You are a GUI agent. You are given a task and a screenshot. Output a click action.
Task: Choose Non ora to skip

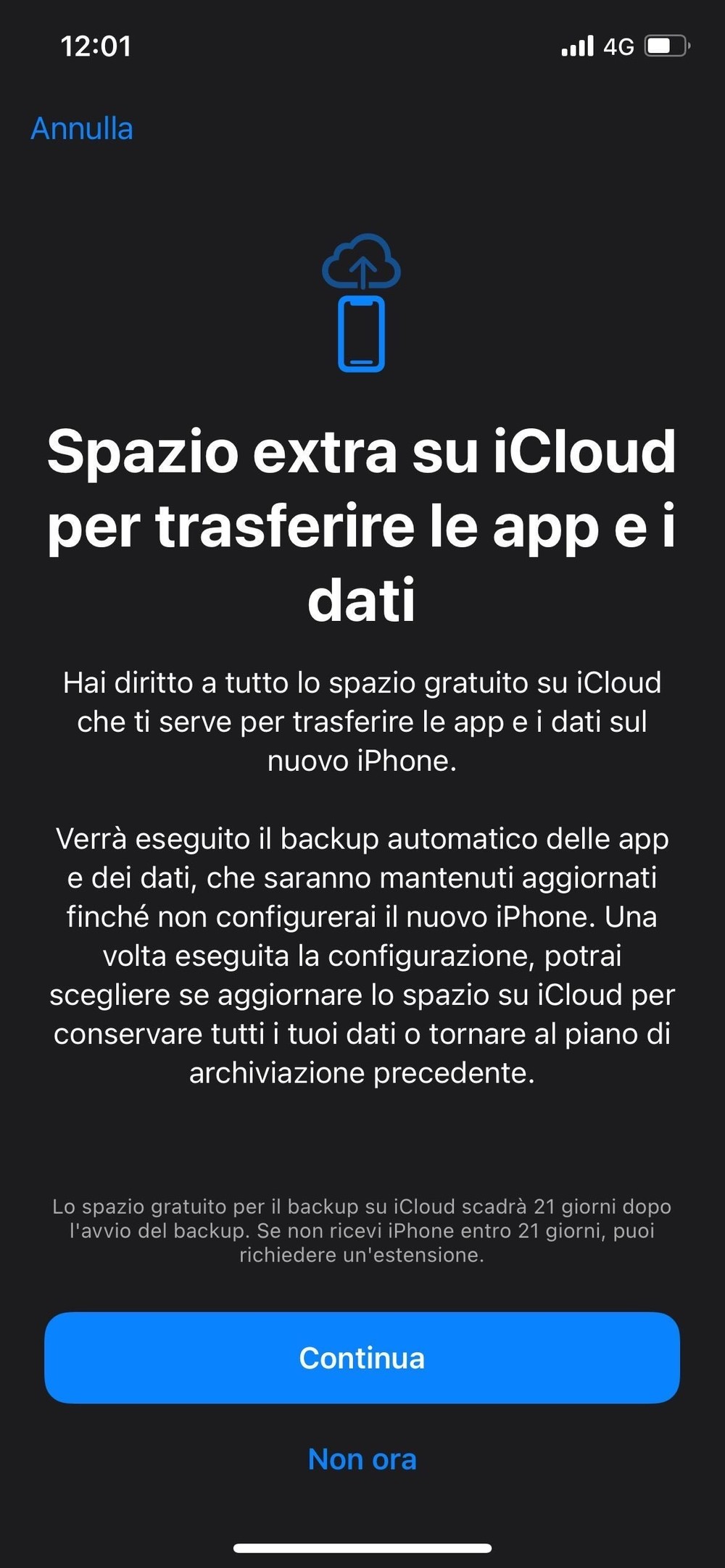click(x=362, y=1459)
